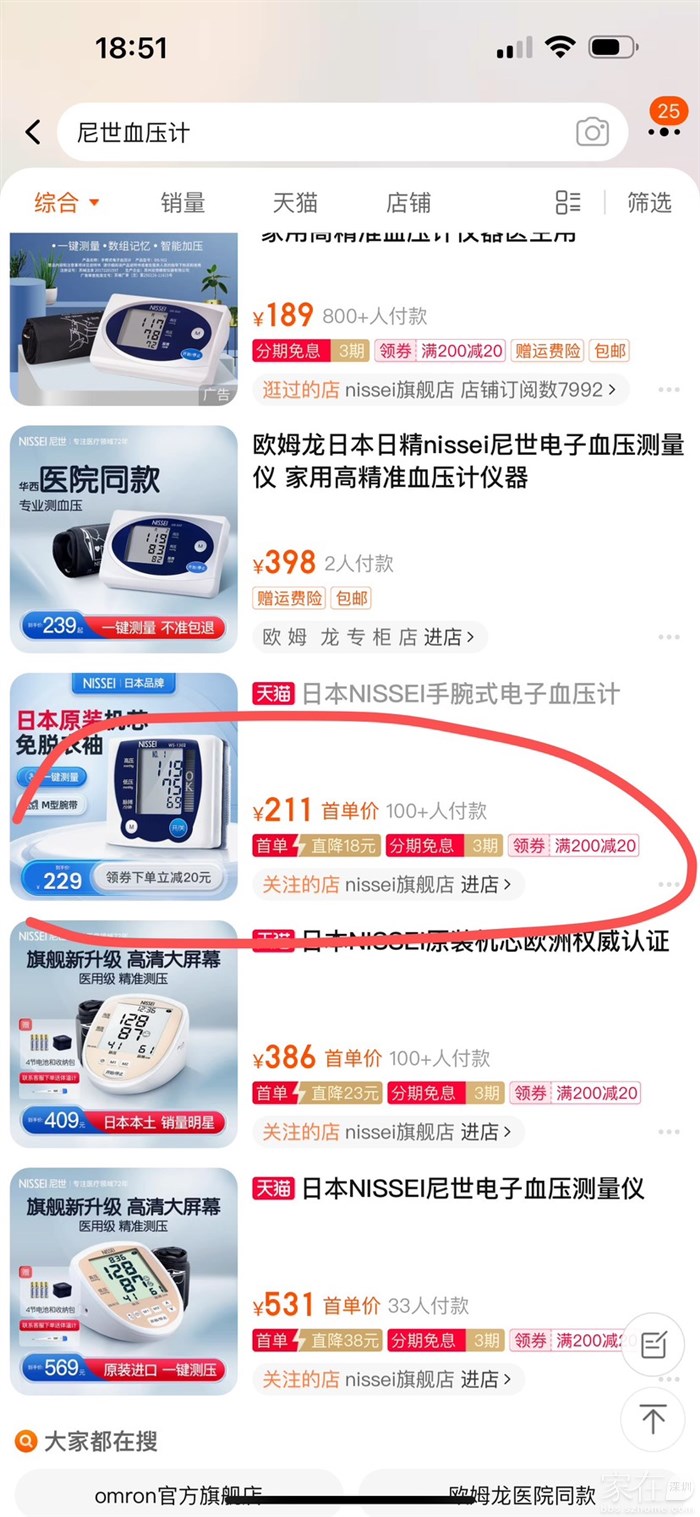The height and width of the screenshot is (1517, 700).
Task: Open camera image search
Action: click(x=592, y=132)
